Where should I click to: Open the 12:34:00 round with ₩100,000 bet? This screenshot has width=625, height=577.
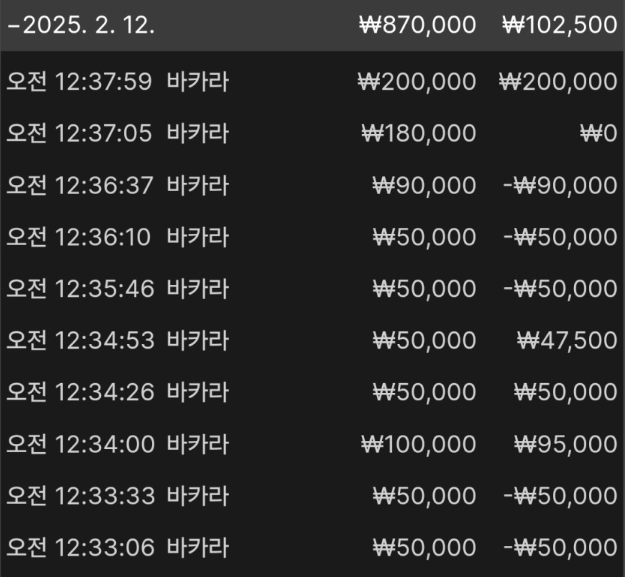tap(312, 445)
